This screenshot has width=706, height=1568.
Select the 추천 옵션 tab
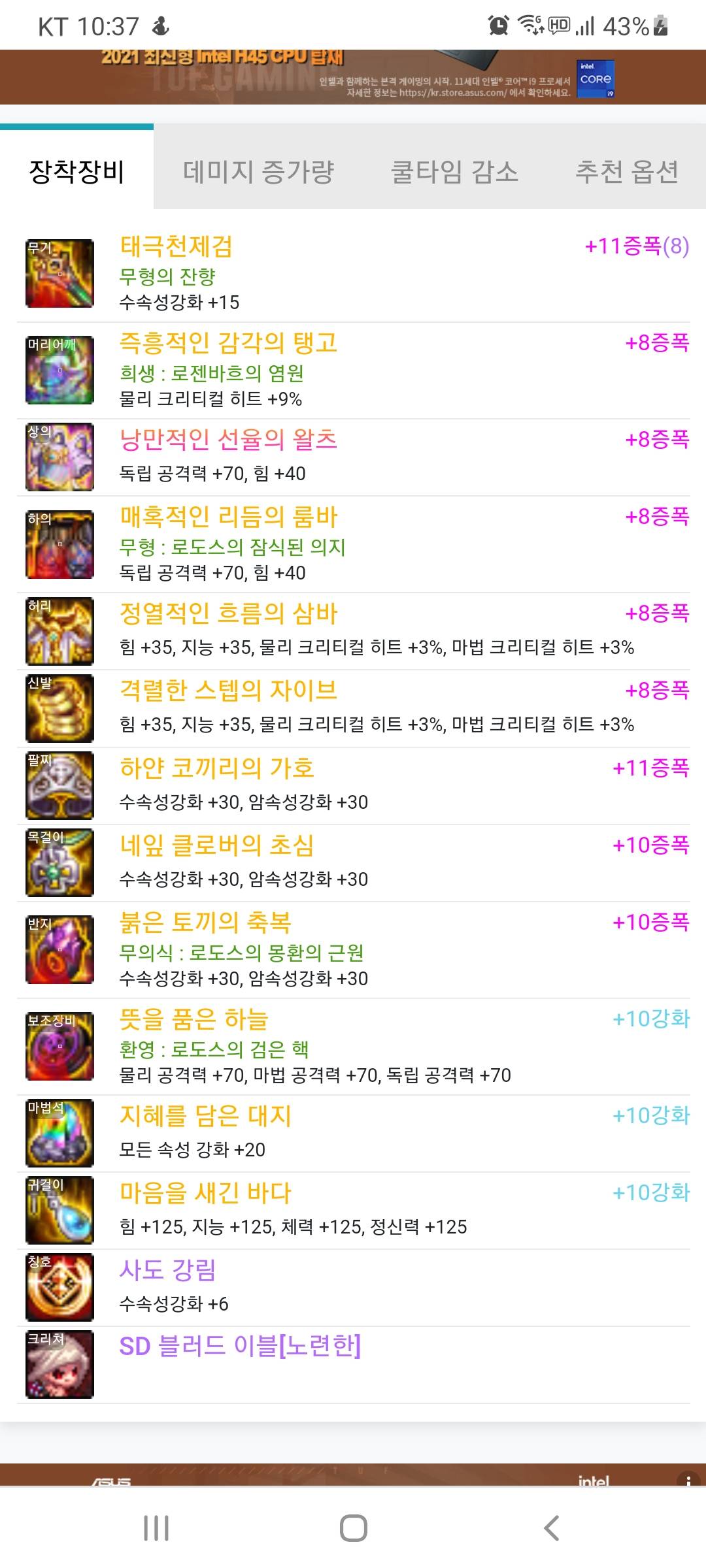tap(626, 172)
